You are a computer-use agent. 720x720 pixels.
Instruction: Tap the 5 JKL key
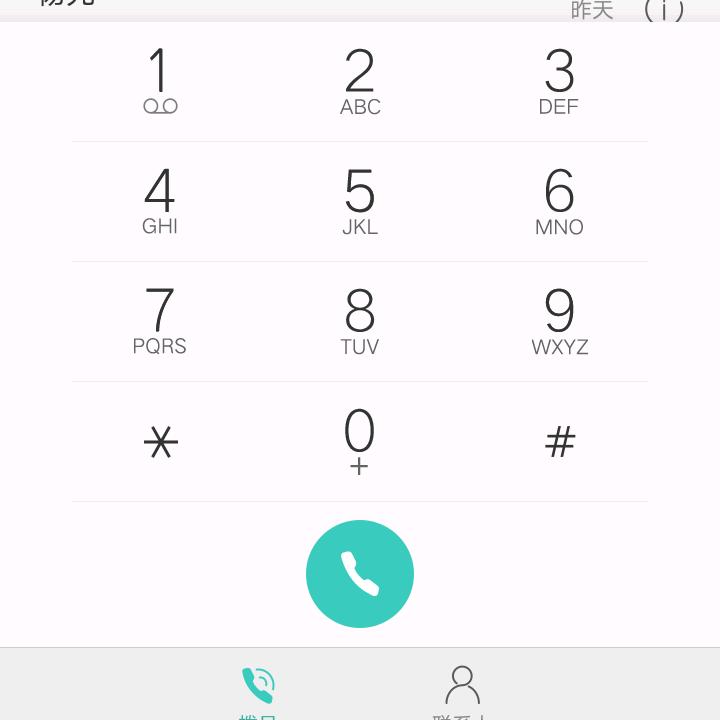pyautogui.click(x=360, y=201)
